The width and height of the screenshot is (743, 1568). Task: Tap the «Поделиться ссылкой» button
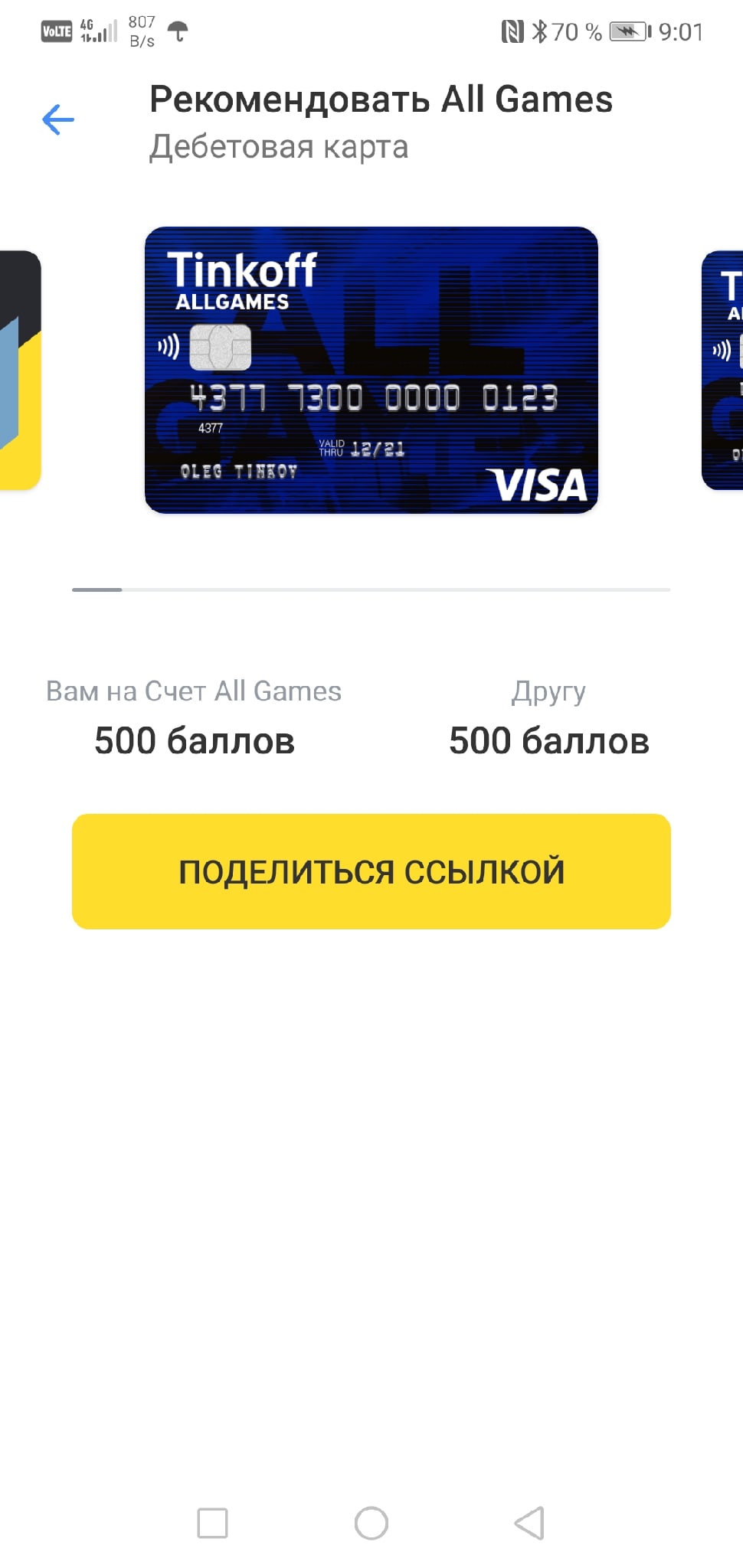click(371, 871)
